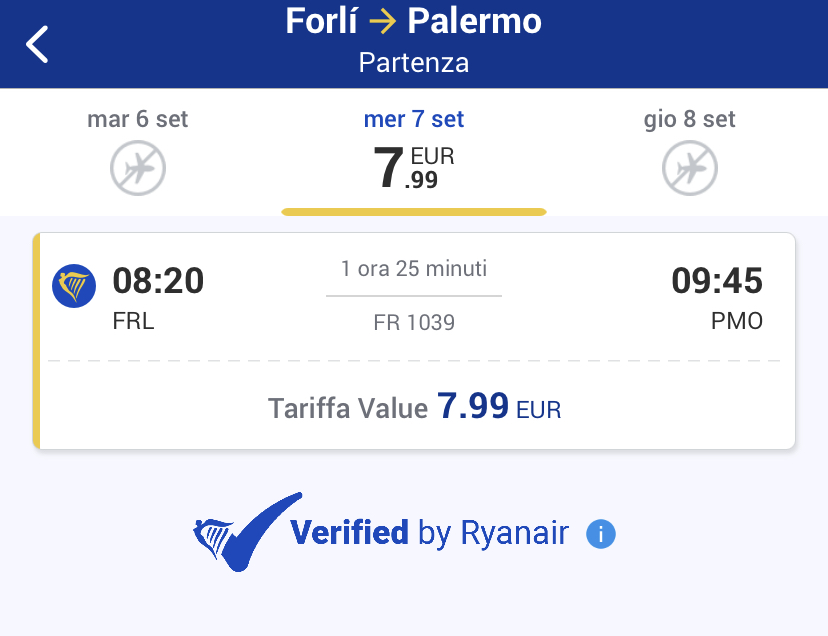Go back using the header arrow

click(38, 45)
